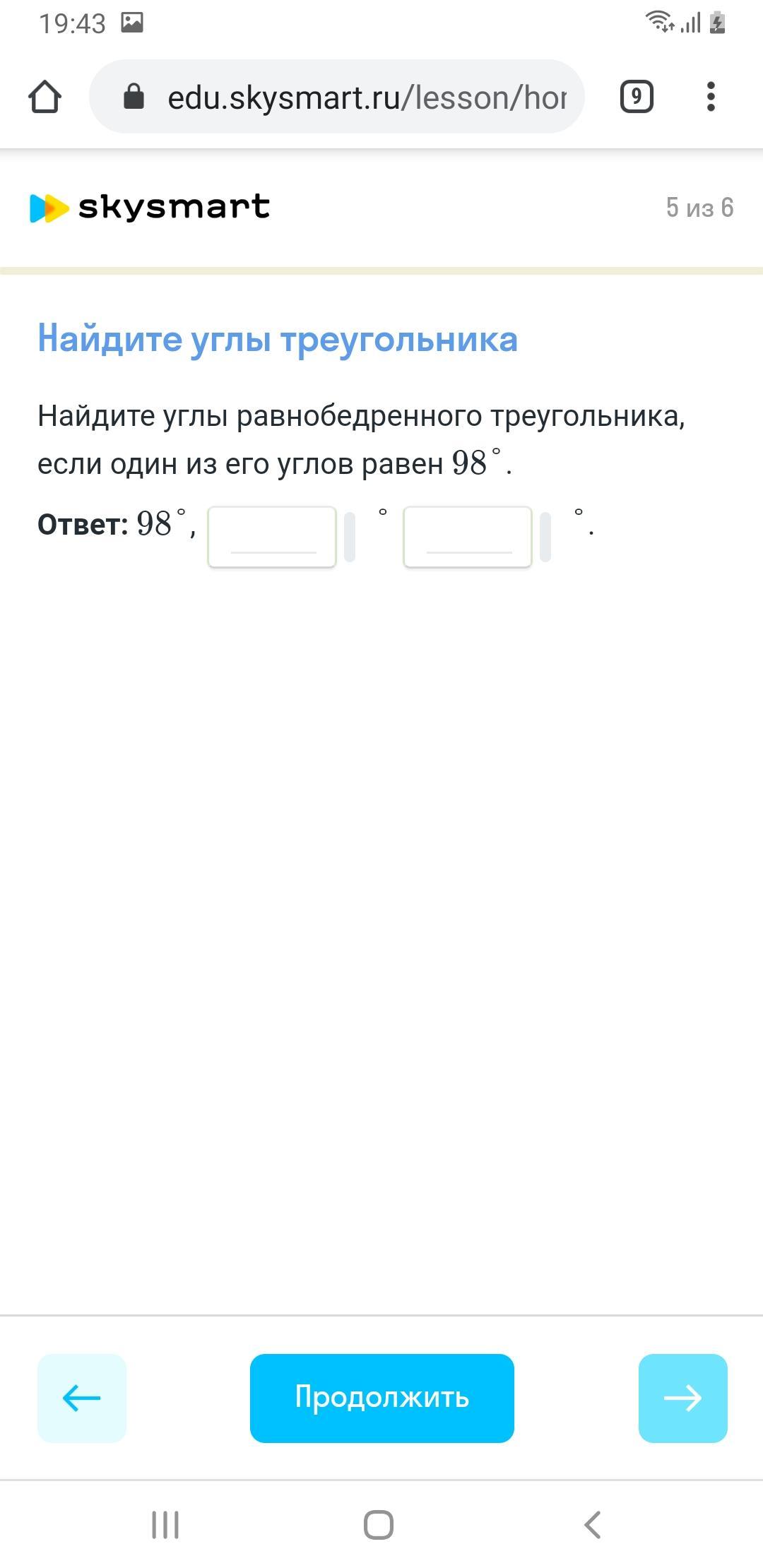
Task: Tap the edu.skysmart.ru address bar
Action: pyautogui.click(x=337, y=97)
